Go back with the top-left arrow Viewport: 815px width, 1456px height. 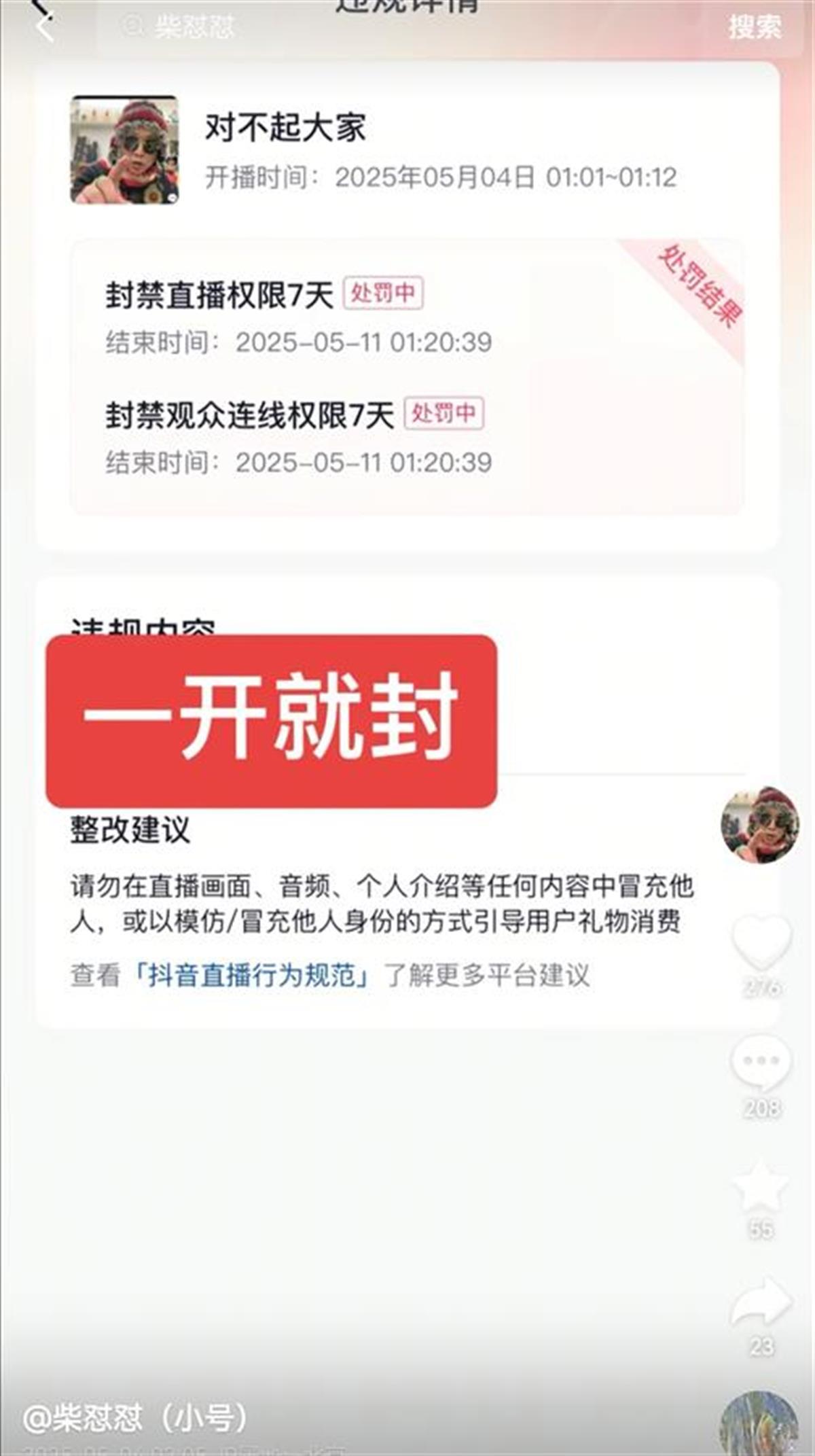[45, 27]
